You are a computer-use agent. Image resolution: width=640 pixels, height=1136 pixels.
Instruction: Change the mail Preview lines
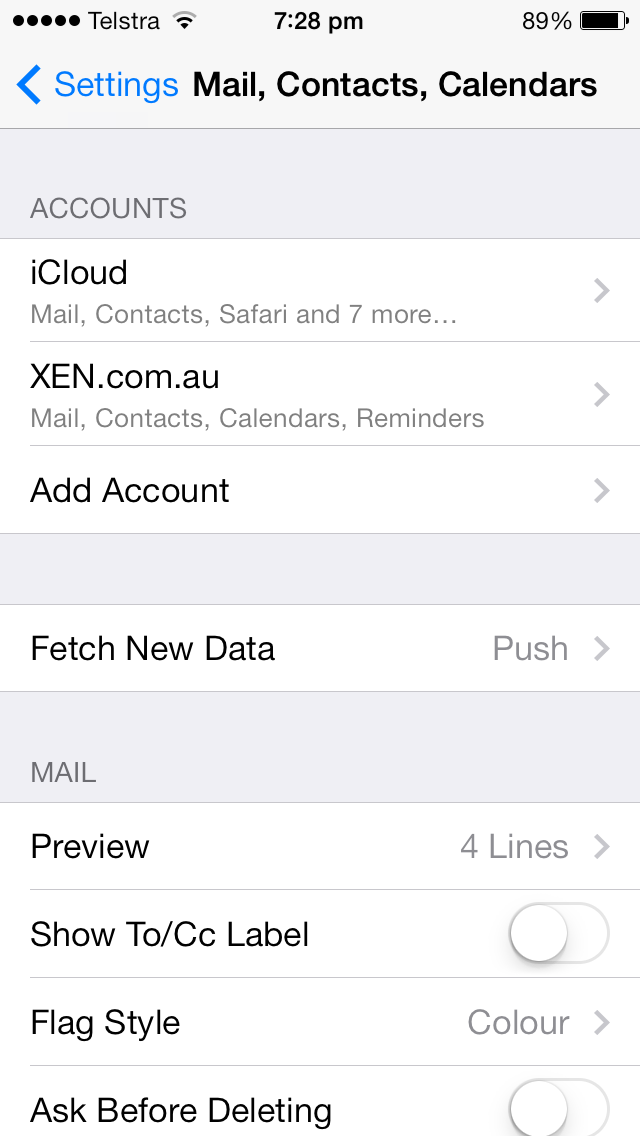tap(320, 846)
